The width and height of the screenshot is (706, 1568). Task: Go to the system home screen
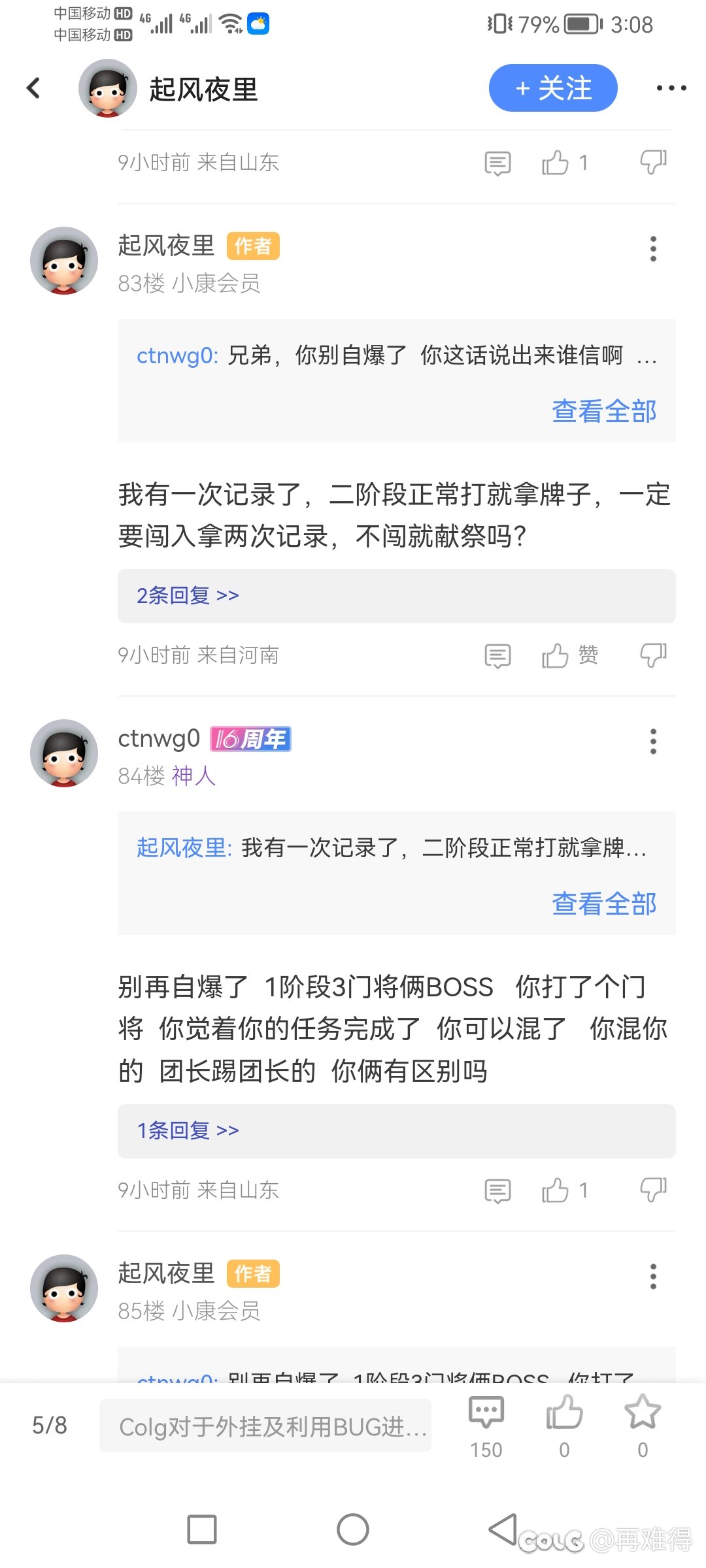coord(353,1529)
